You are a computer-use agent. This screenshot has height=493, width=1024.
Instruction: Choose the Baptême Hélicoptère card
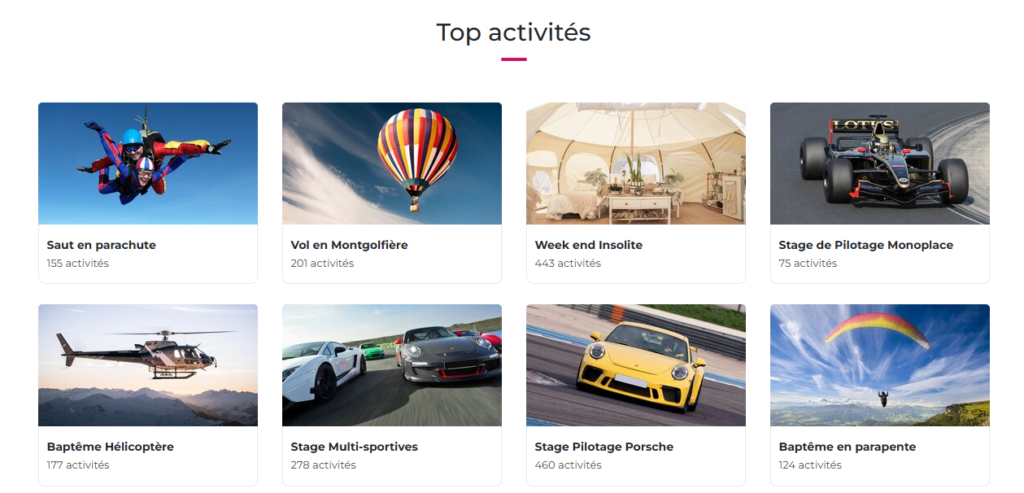click(148, 394)
